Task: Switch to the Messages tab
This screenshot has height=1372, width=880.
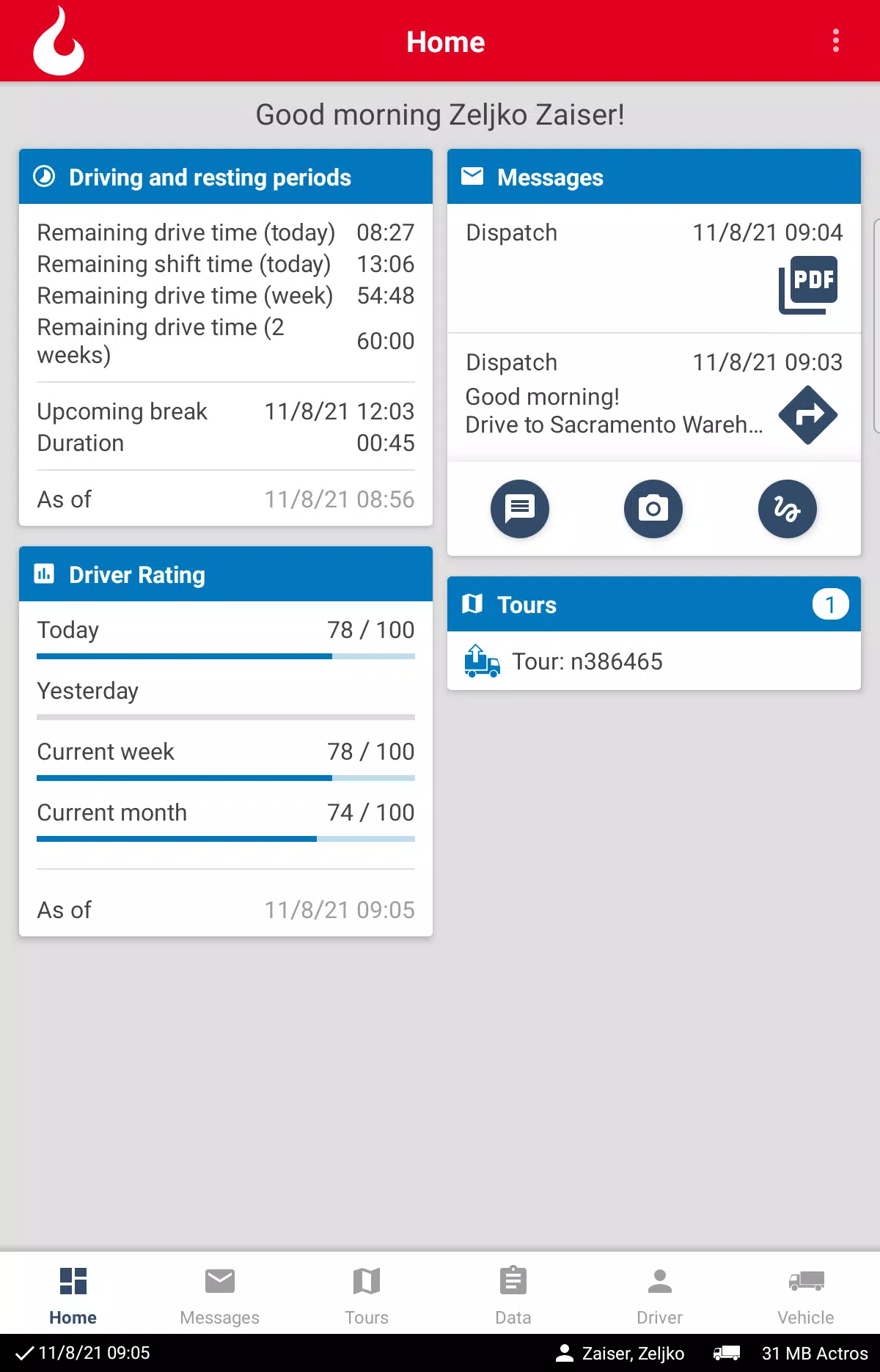Action: tap(219, 1296)
